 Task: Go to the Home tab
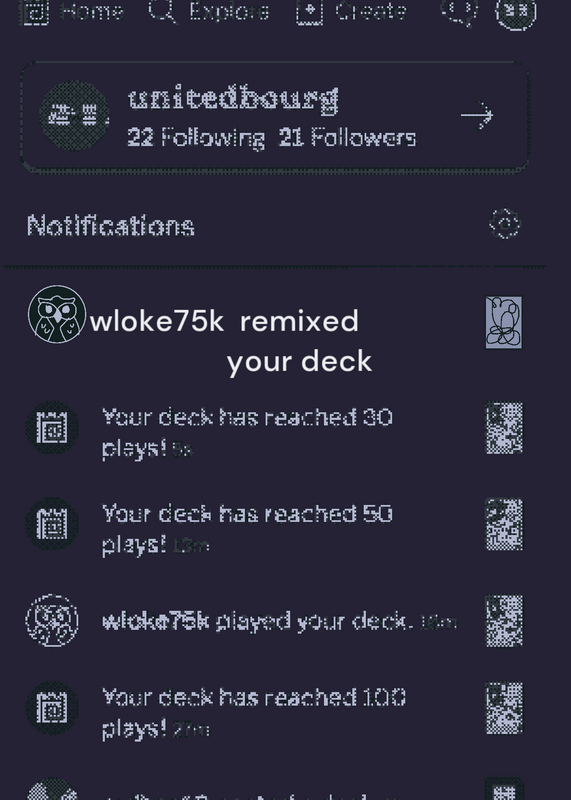point(73,11)
